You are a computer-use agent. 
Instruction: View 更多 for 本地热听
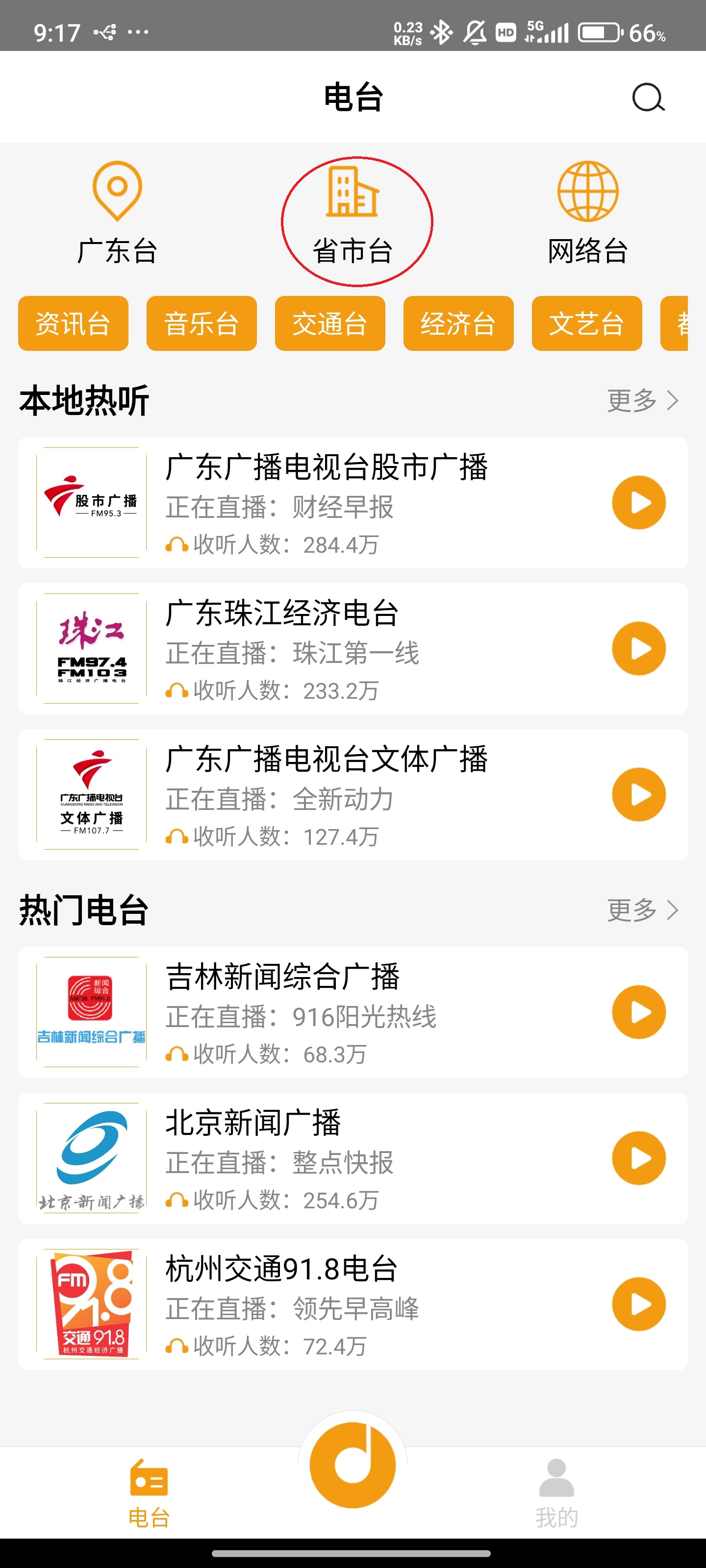pyautogui.click(x=643, y=400)
